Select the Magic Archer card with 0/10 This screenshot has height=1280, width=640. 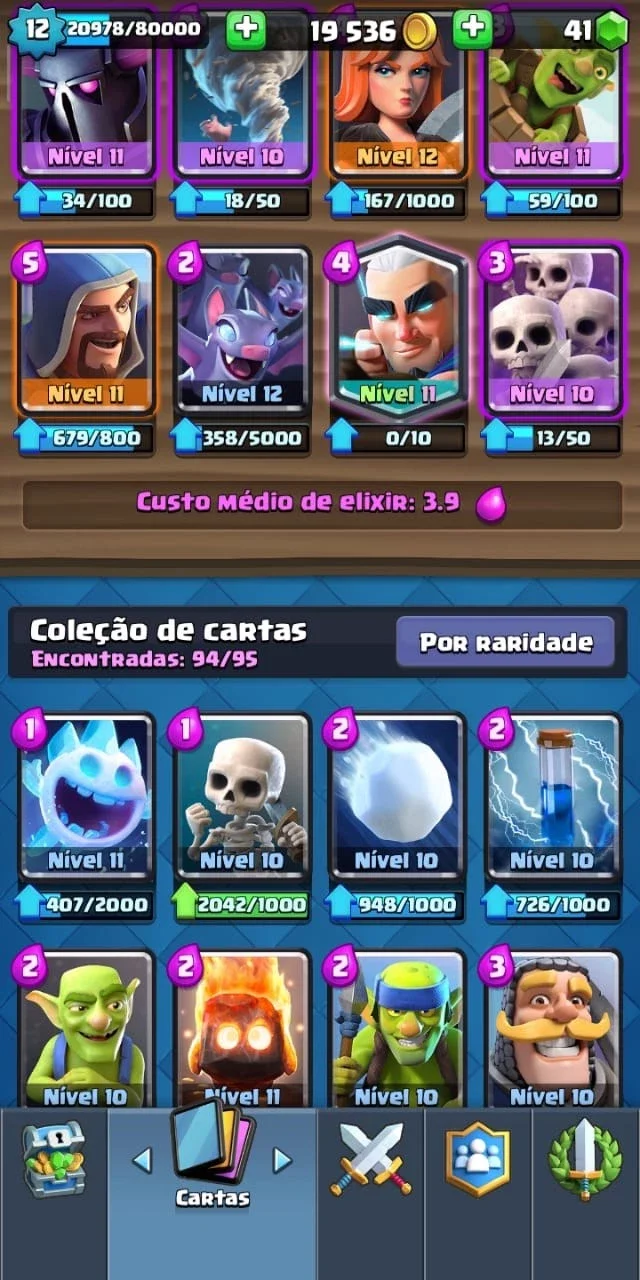coord(399,330)
